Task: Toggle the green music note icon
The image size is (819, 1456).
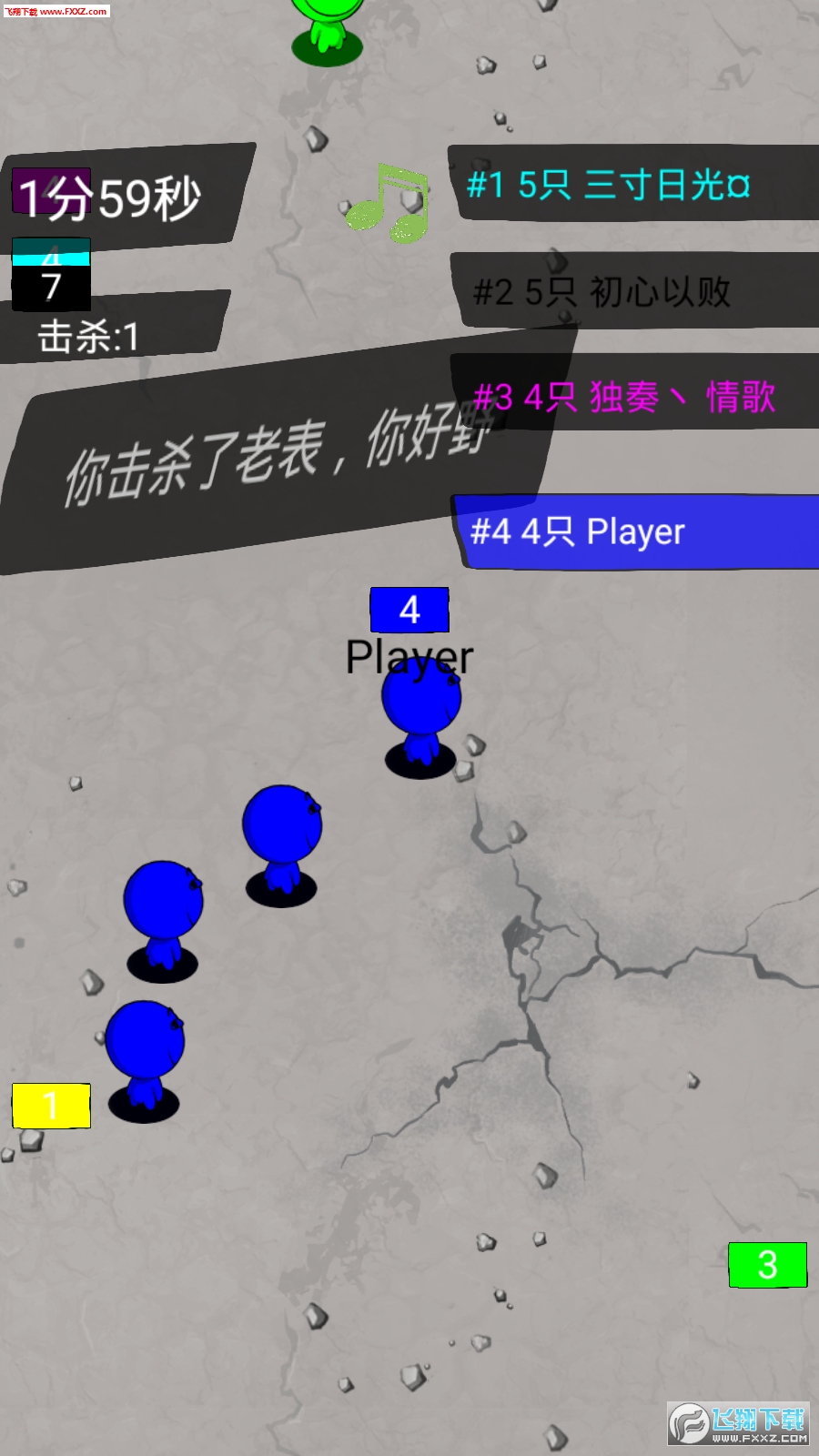Action: (388, 204)
